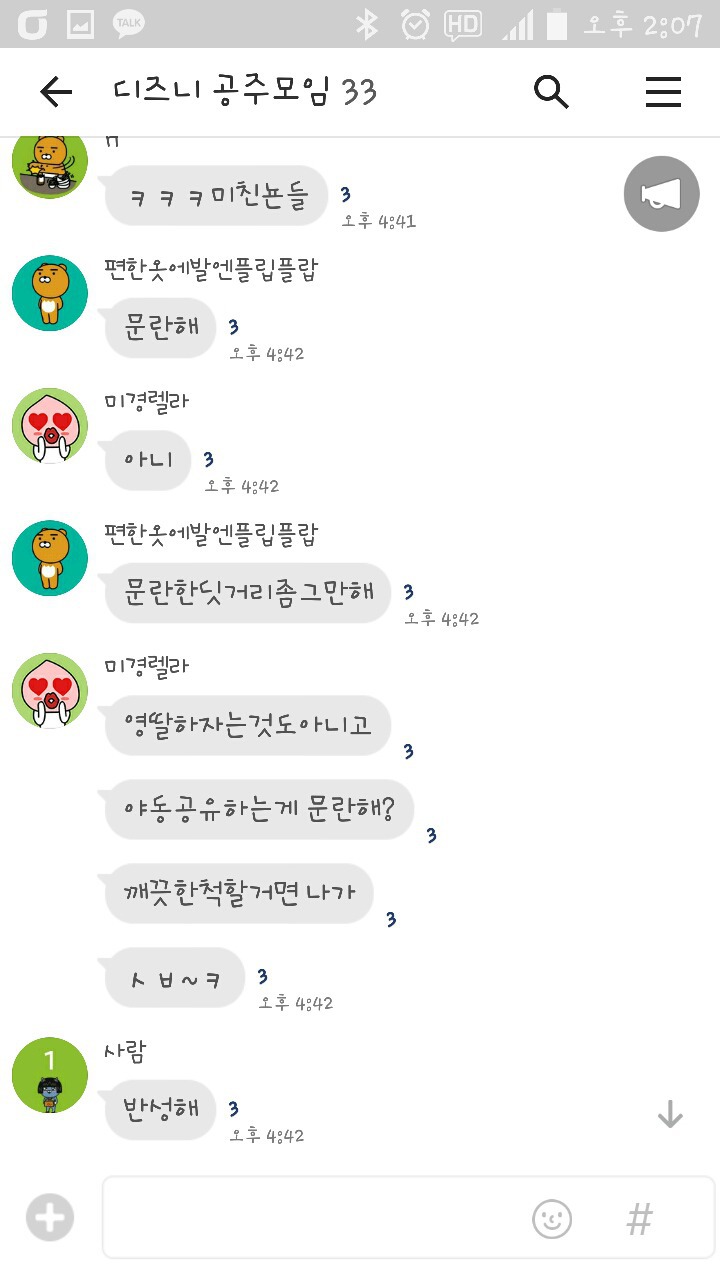
Task: Open the attachment plus icon
Action: [x=48, y=1217]
